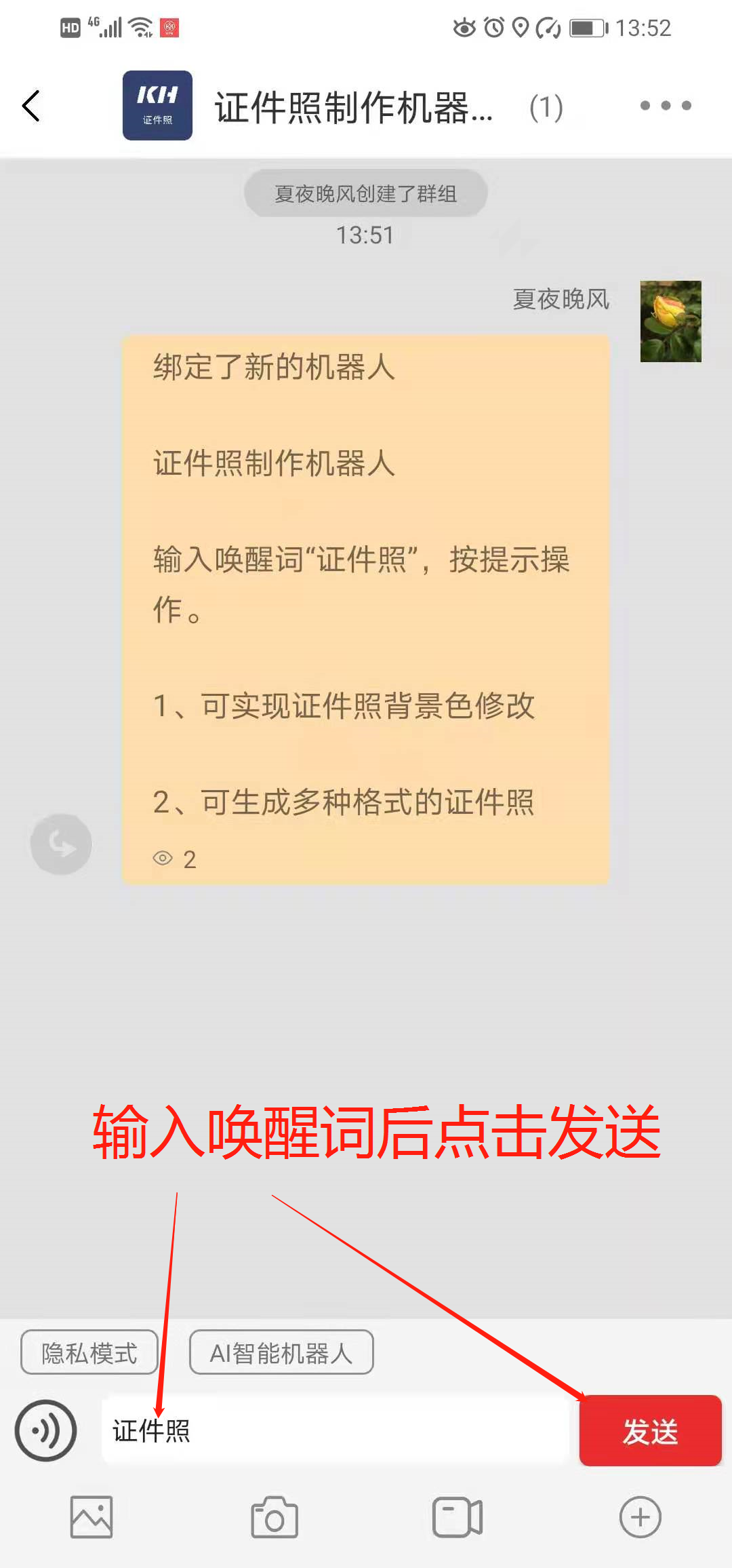Enable 隐私模式 chip
The height and width of the screenshot is (1568, 732).
[x=89, y=1352]
